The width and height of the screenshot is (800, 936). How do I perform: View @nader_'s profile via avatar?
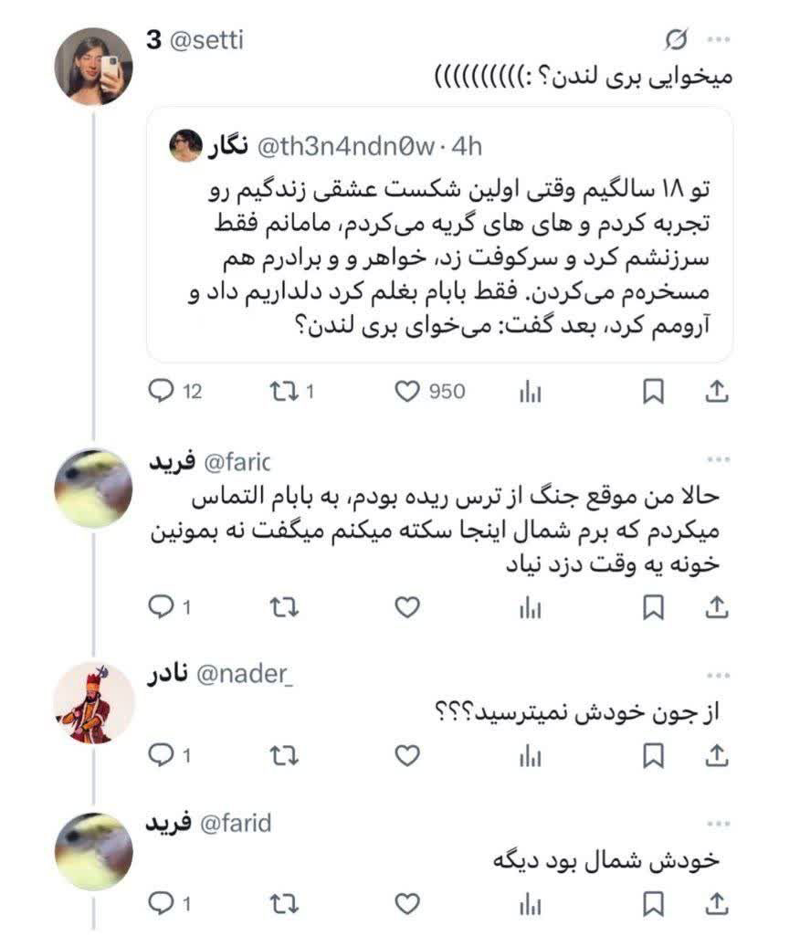click(95, 702)
